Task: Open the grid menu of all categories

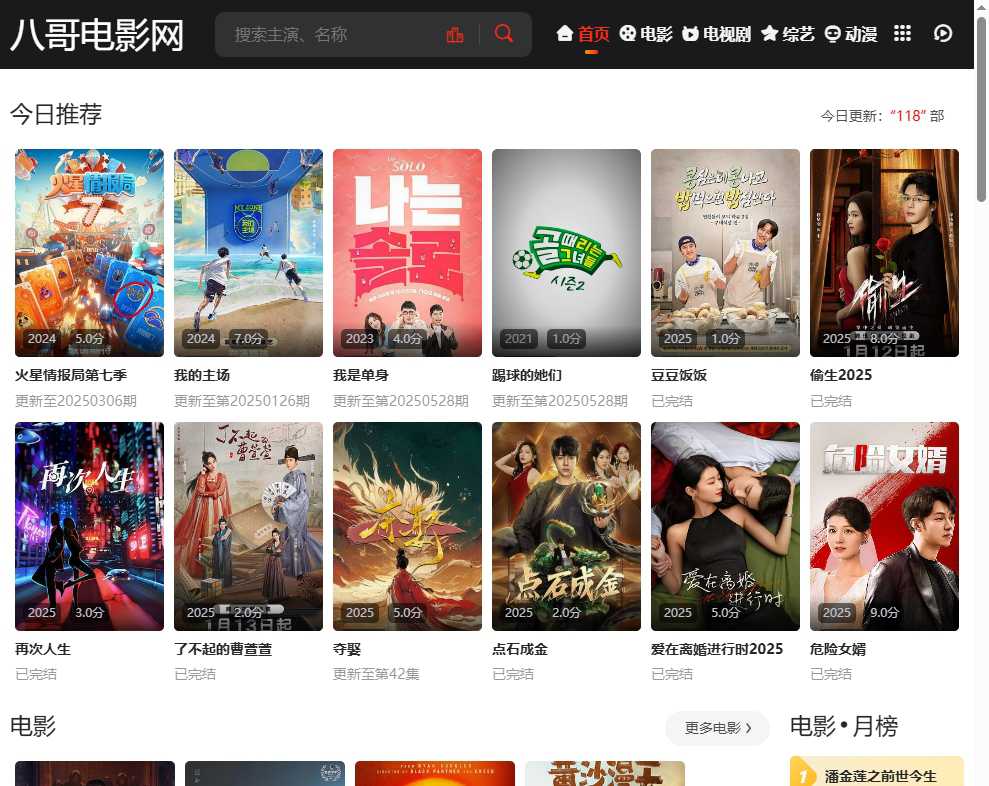Action: pyautogui.click(x=902, y=34)
